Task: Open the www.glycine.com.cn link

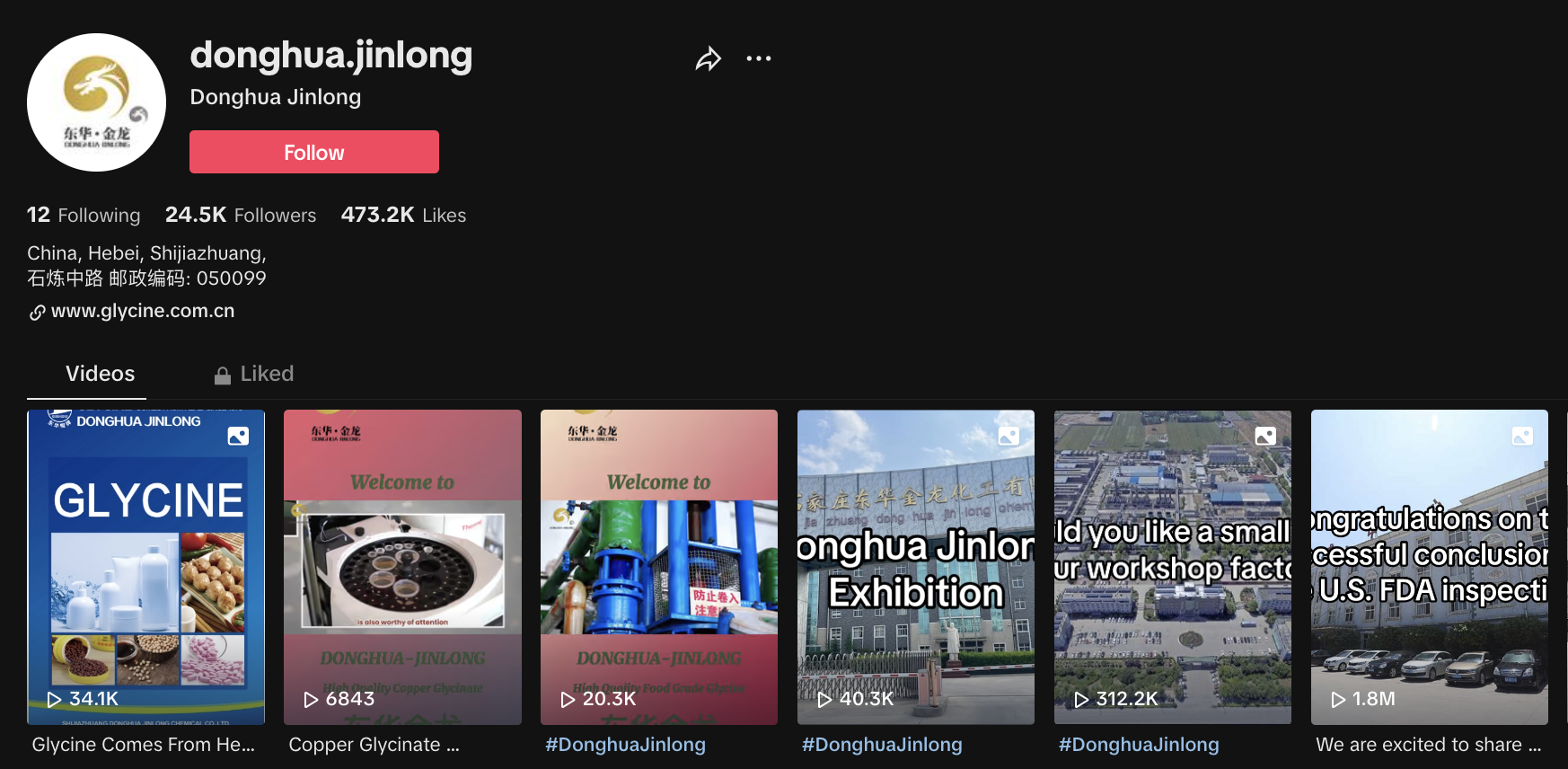Action: click(x=142, y=311)
